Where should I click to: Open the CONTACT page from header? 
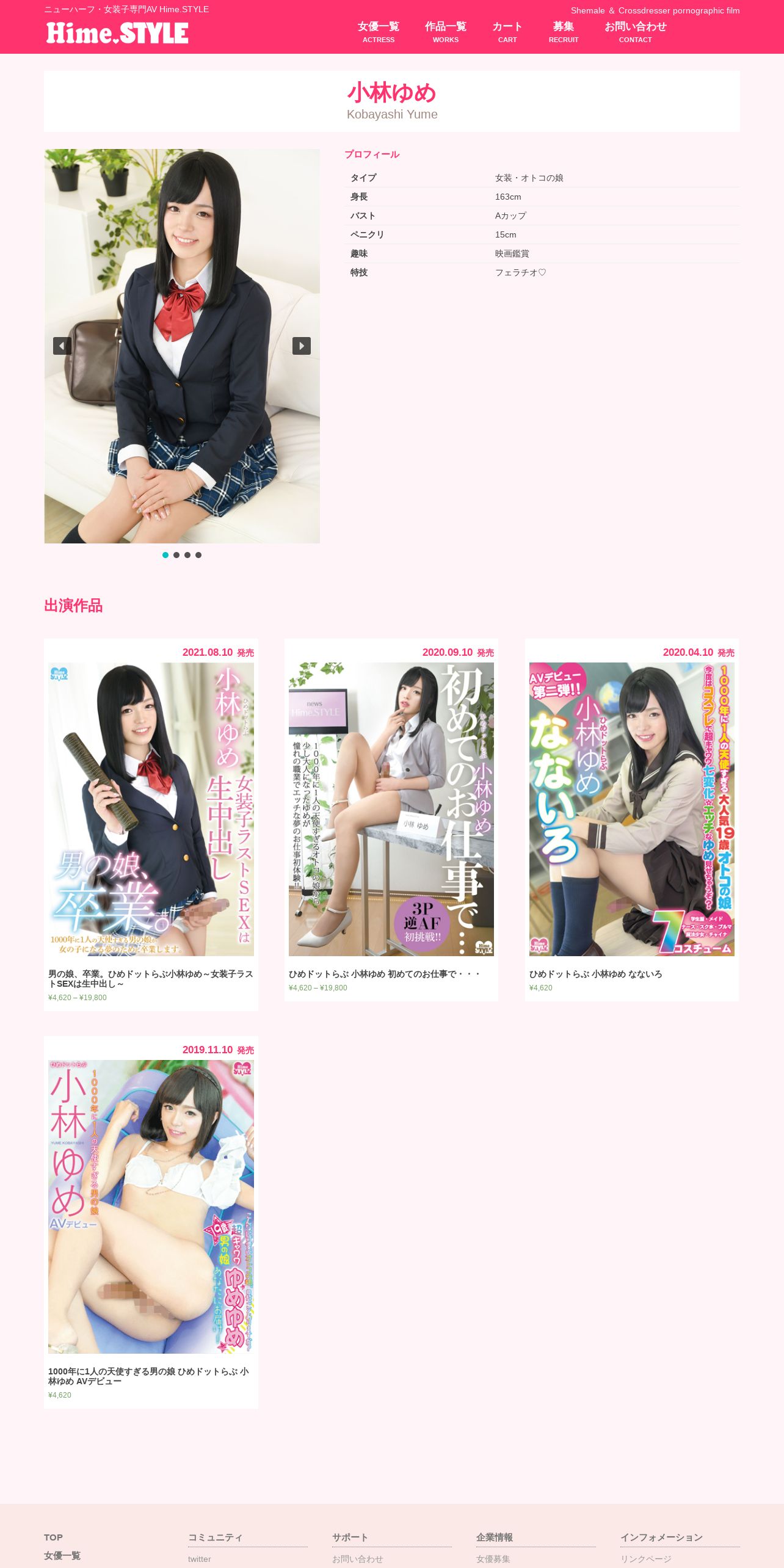[x=635, y=32]
